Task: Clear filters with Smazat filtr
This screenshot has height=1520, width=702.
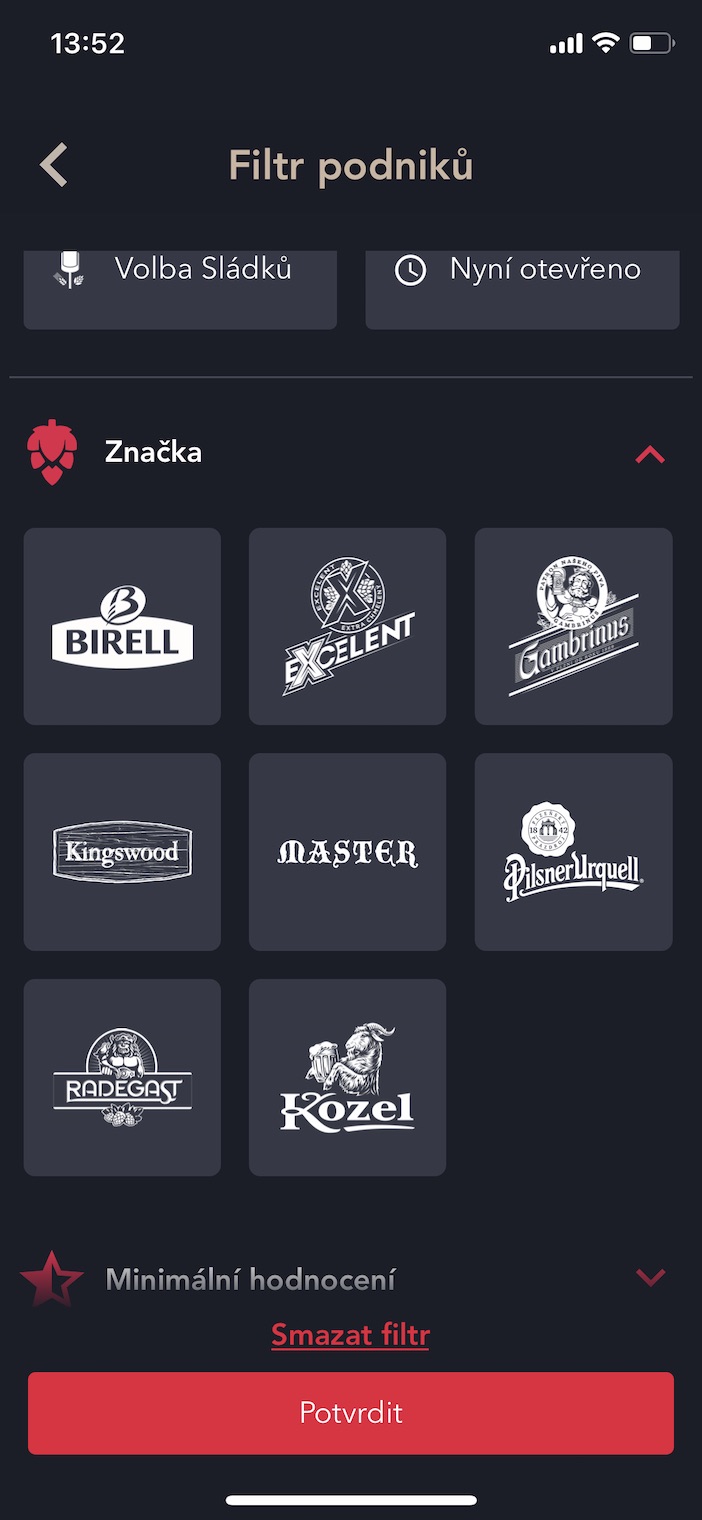Action: point(350,1334)
